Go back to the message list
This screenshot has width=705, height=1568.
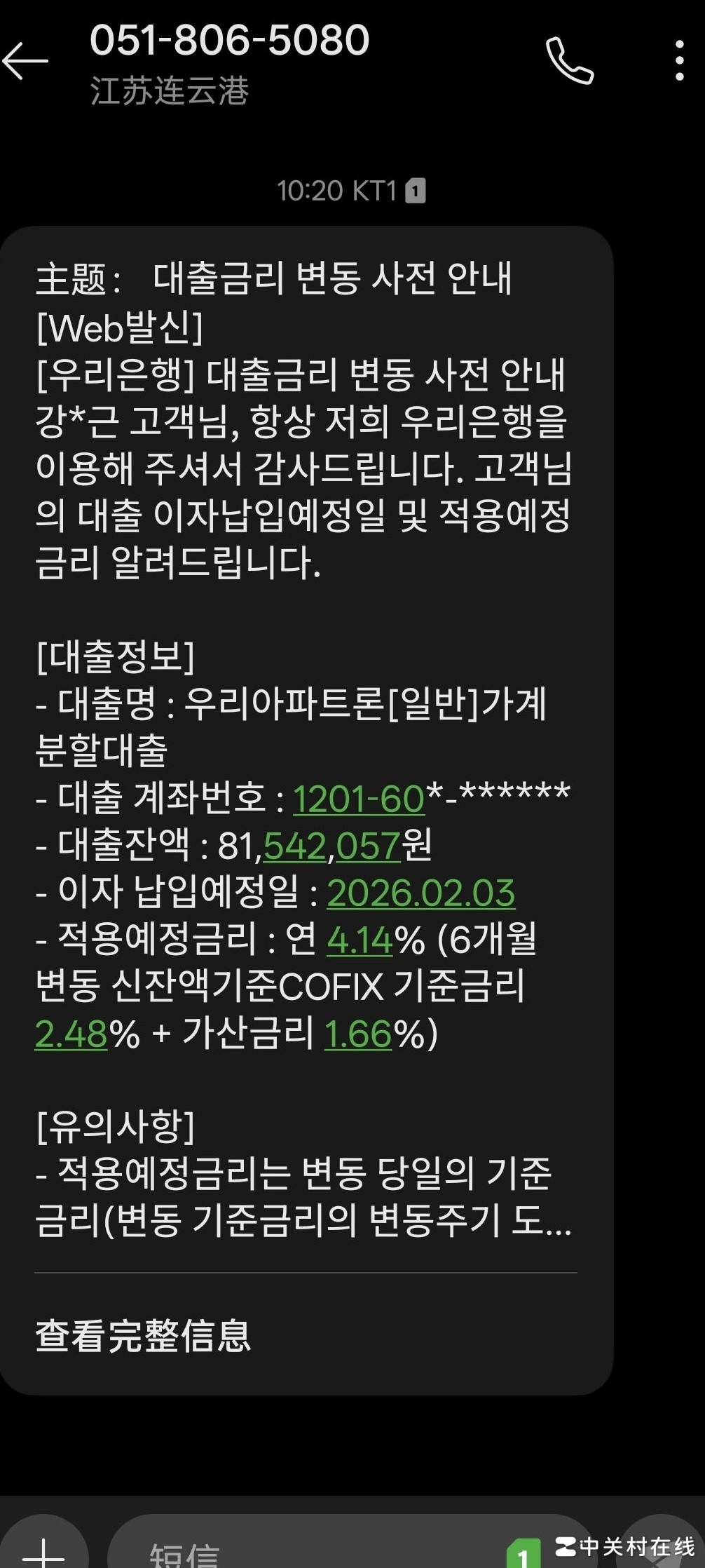[x=26, y=61]
